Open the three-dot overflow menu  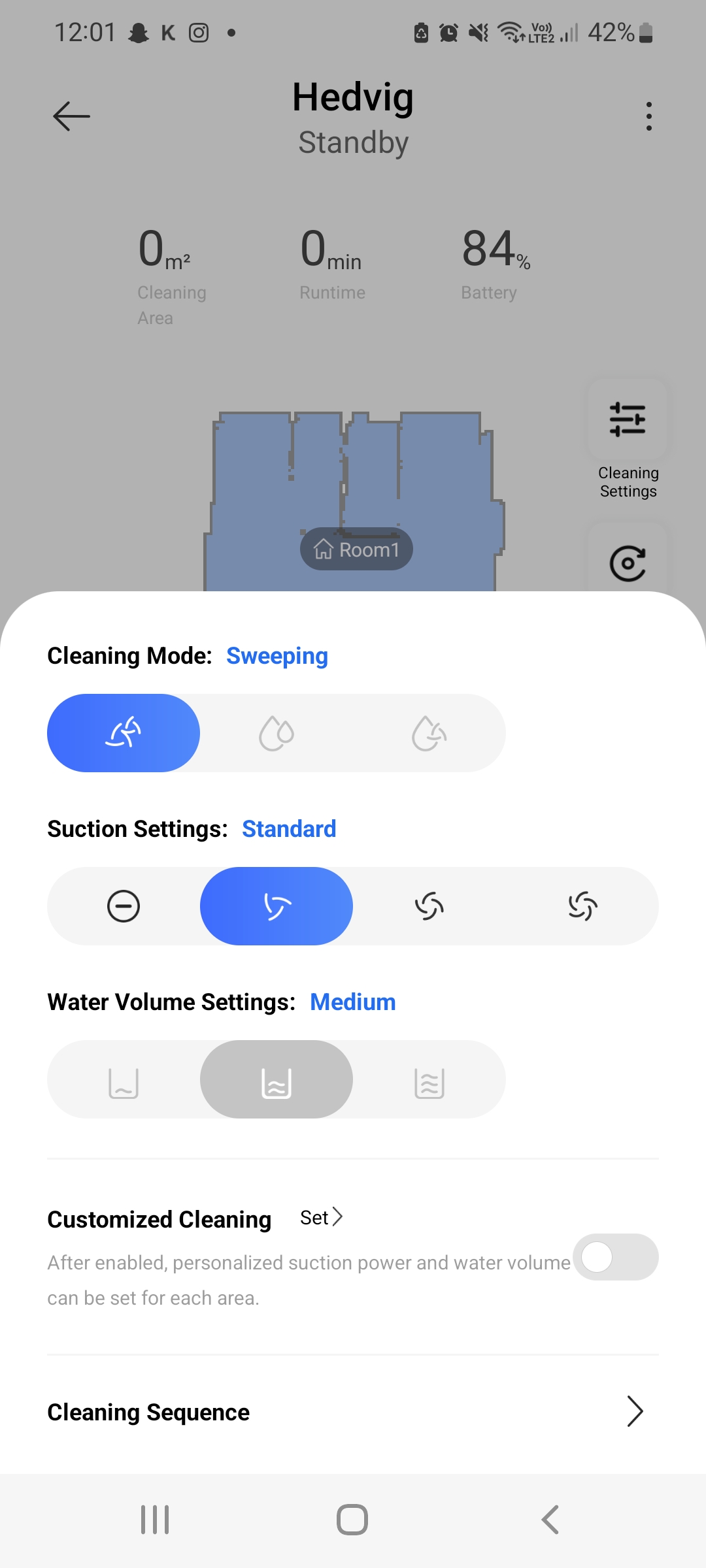pyautogui.click(x=648, y=116)
